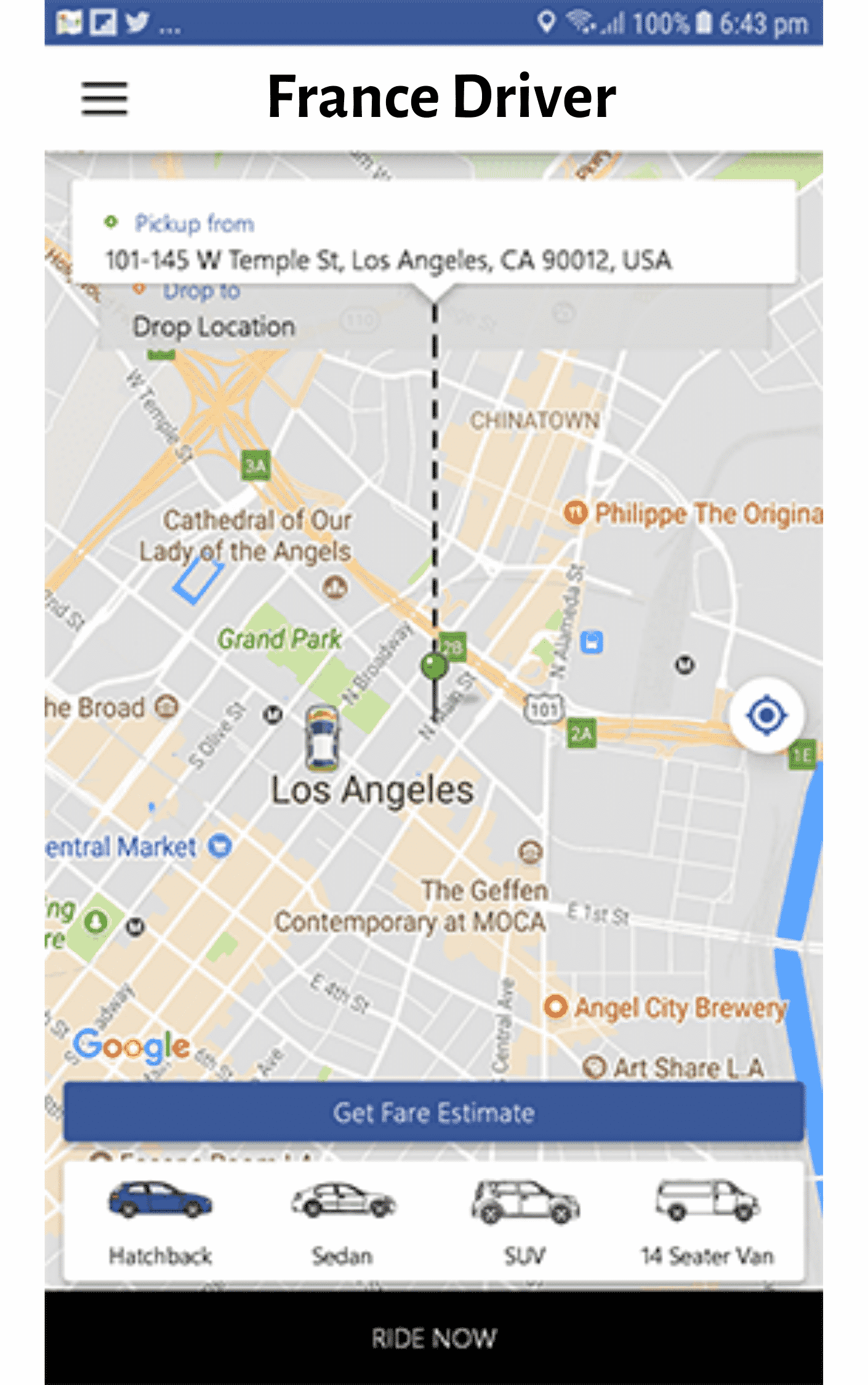868x1385 pixels.
Task: Select the 14 Seater Van option
Action: [x=707, y=1221]
